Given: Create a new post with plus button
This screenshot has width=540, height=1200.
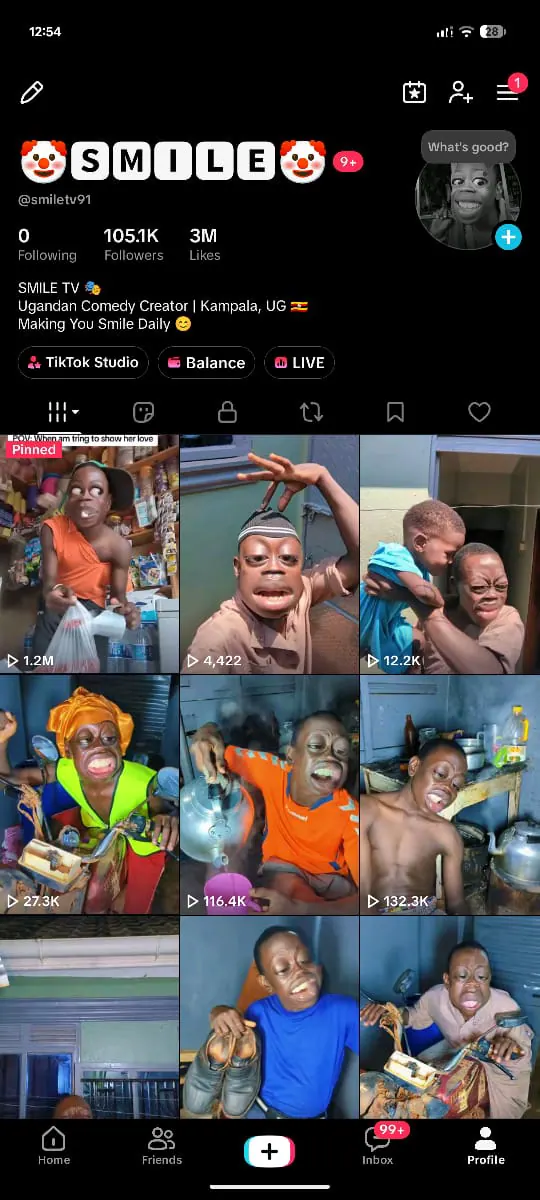Looking at the screenshot, I should coord(270,1152).
